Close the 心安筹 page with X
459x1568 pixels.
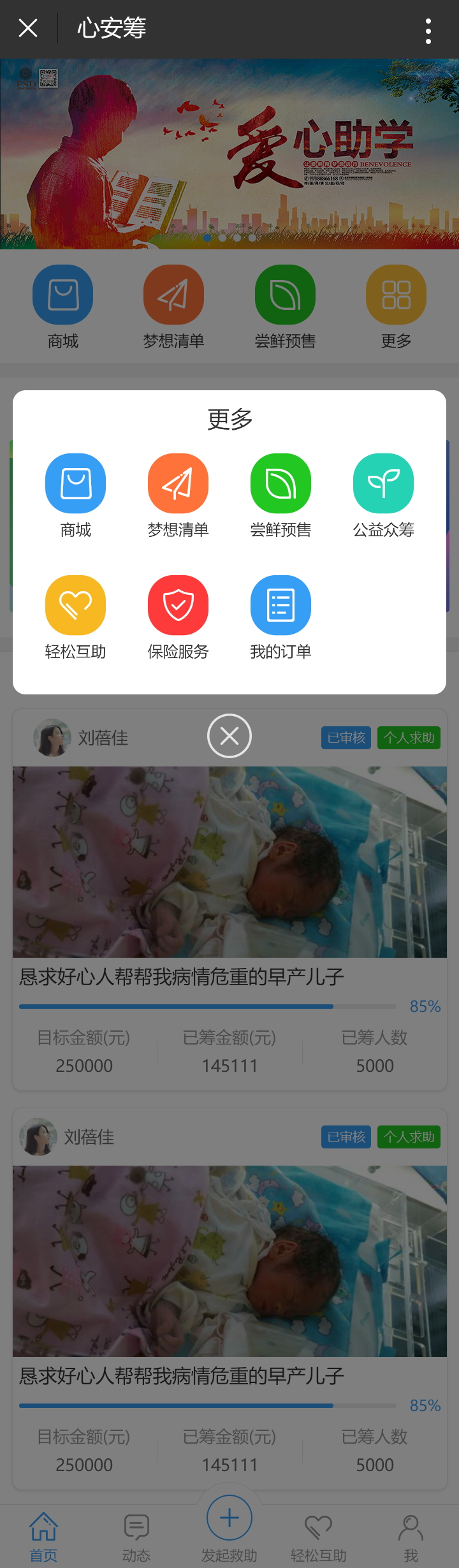point(28,29)
